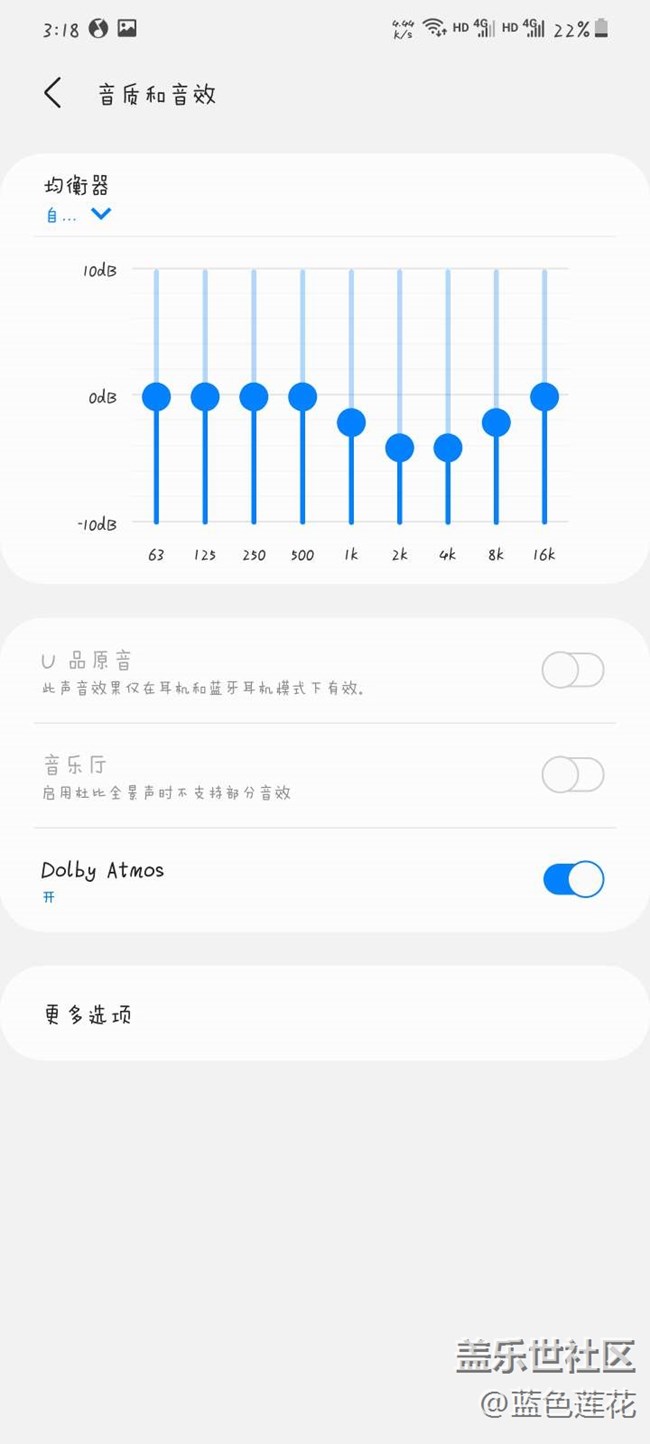
Task: Tap the 63 Hz equalizer slider knob
Action: tap(156, 397)
